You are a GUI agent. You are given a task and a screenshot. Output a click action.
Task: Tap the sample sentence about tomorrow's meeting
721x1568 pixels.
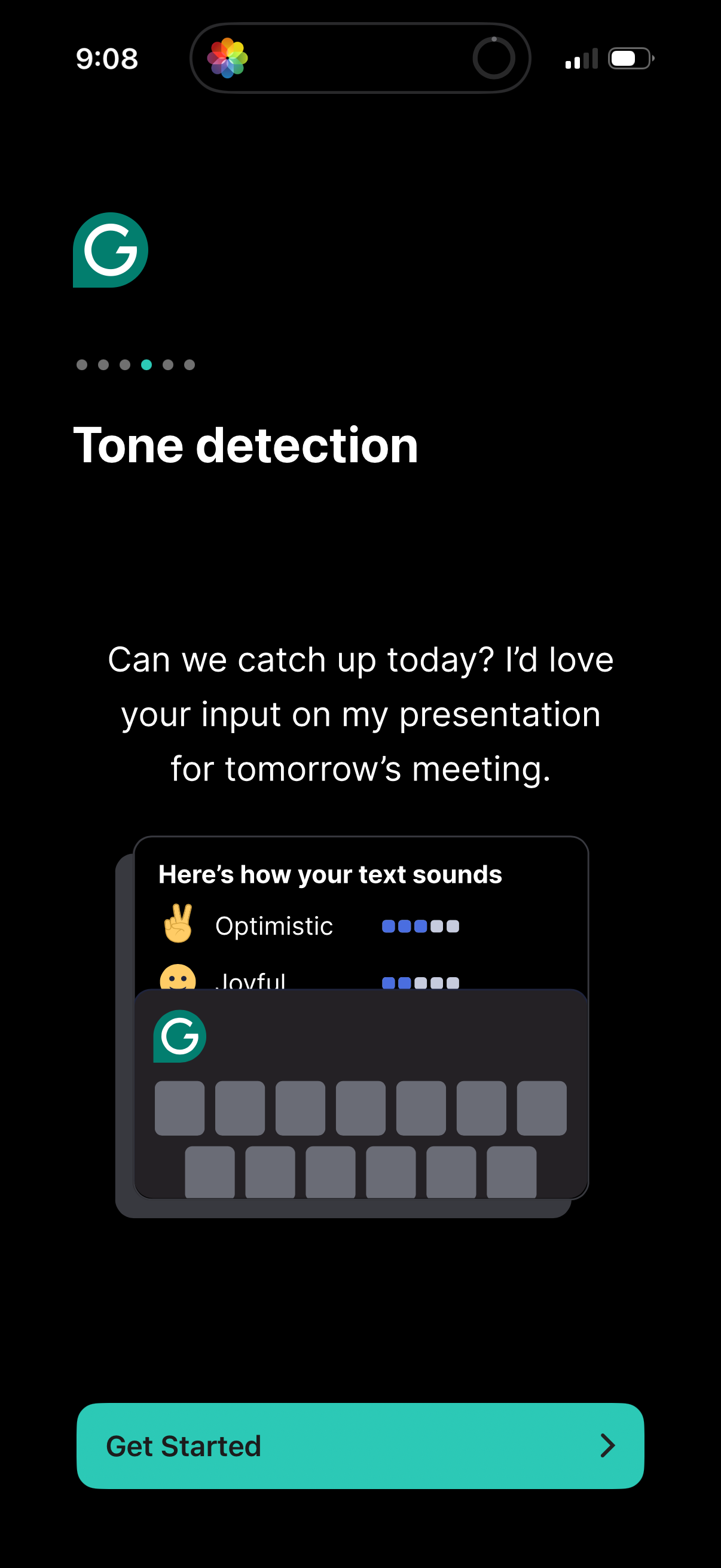coord(360,713)
